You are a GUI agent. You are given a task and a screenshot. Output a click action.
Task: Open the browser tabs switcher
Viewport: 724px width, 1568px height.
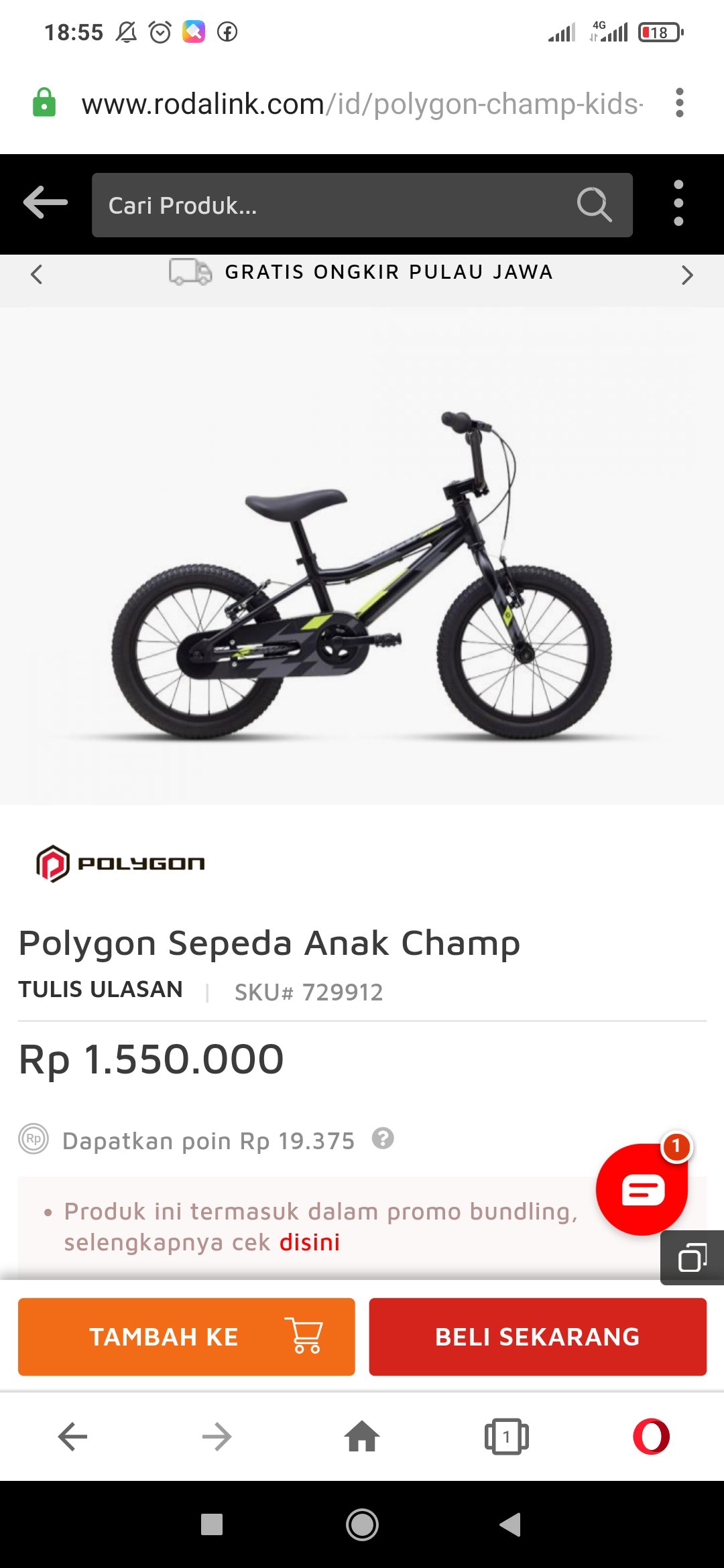(x=506, y=1437)
